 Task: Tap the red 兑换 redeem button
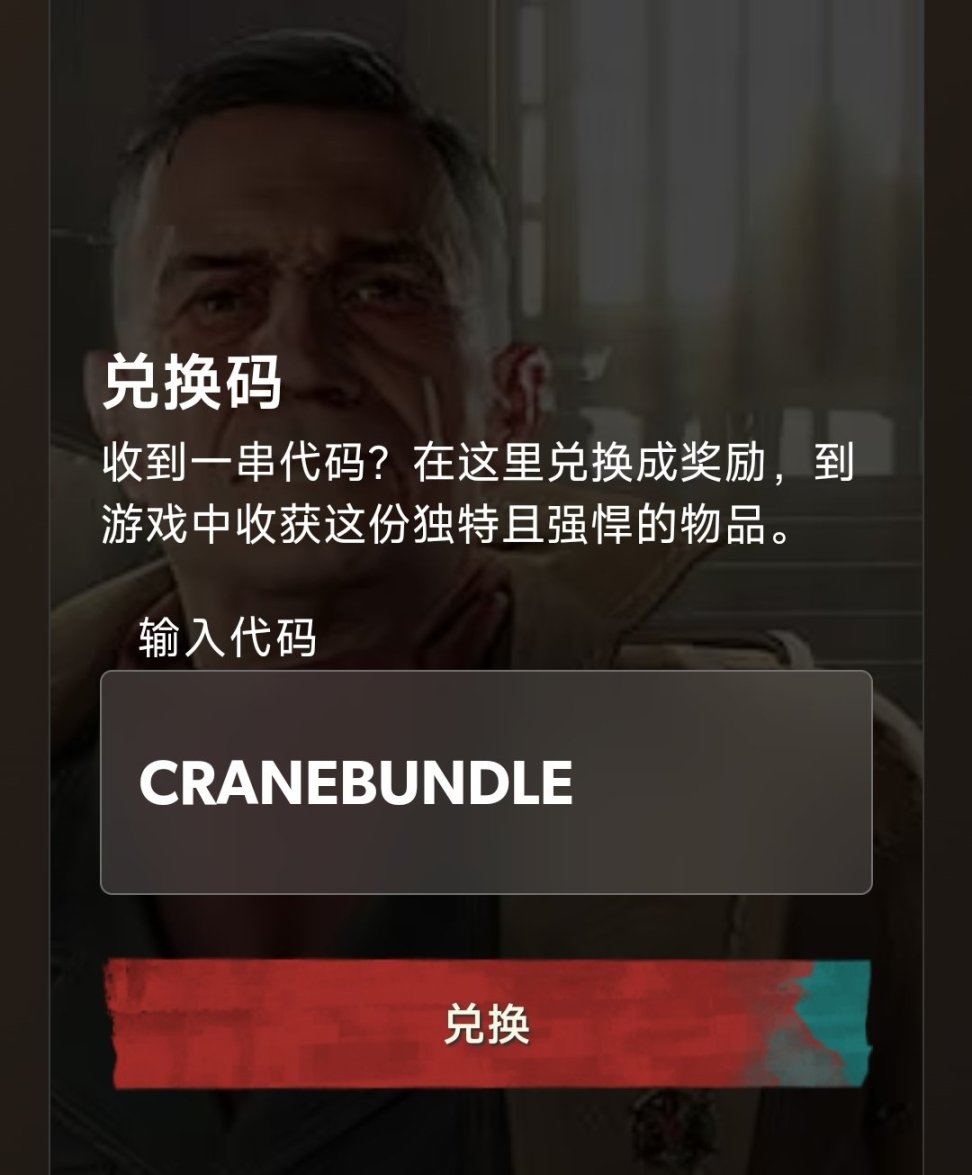tap(488, 1025)
